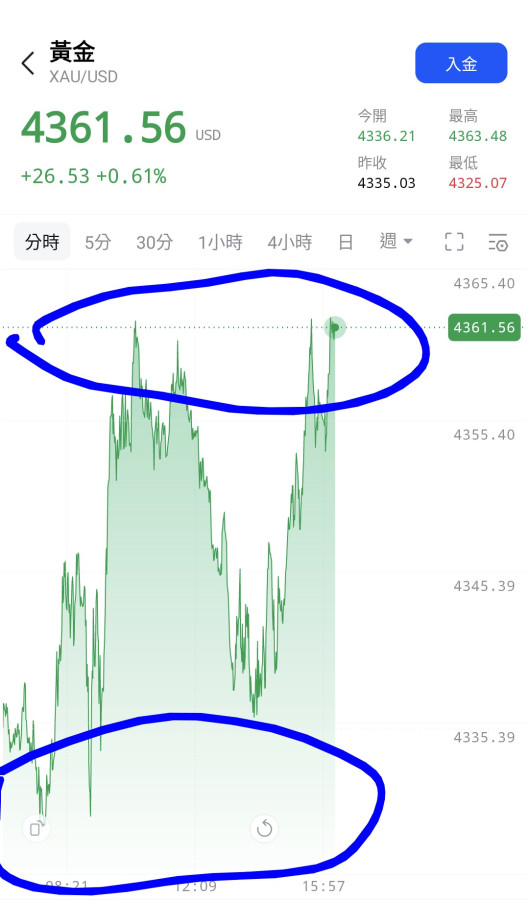Image resolution: width=529 pixels, height=900 pixels.
Task: Show the 日 daily chart
Action: tap(345, 242)
